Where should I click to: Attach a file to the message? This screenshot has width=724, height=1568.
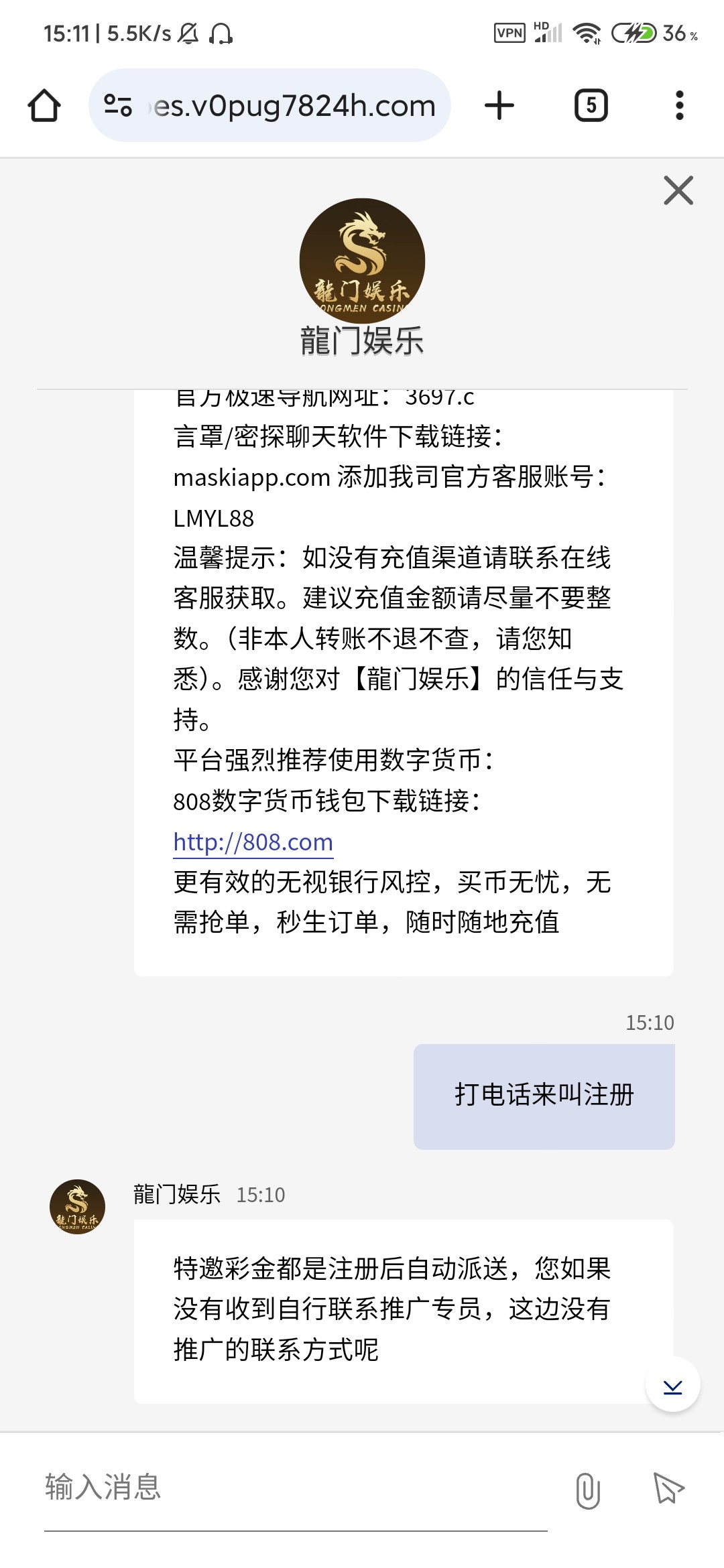(x=587, y=1490)
